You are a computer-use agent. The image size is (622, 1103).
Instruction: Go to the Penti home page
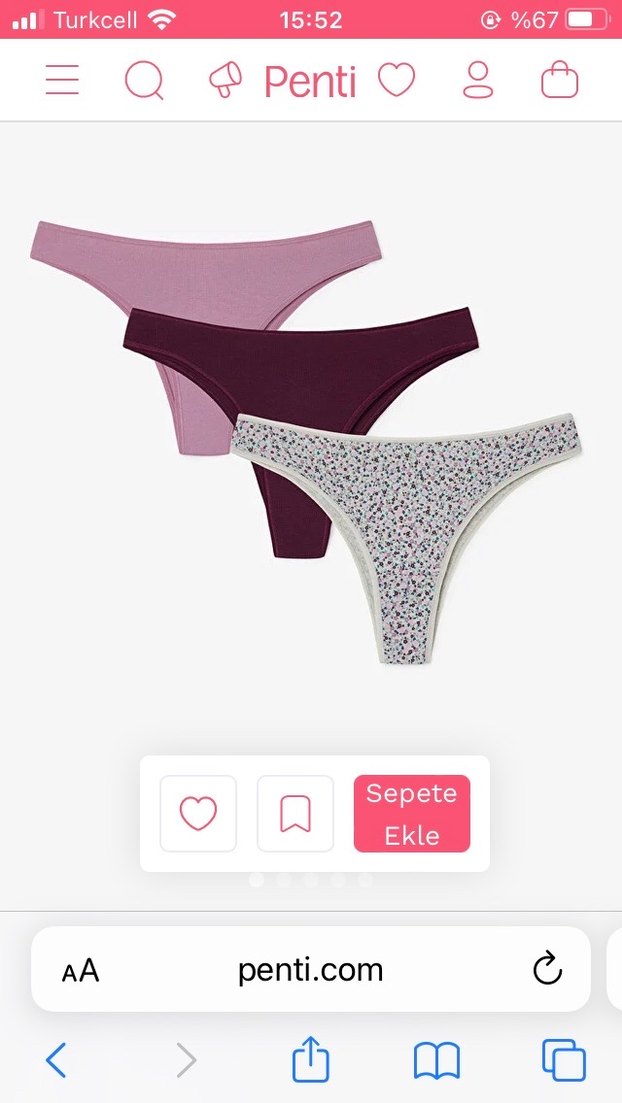tap(310, 81)
